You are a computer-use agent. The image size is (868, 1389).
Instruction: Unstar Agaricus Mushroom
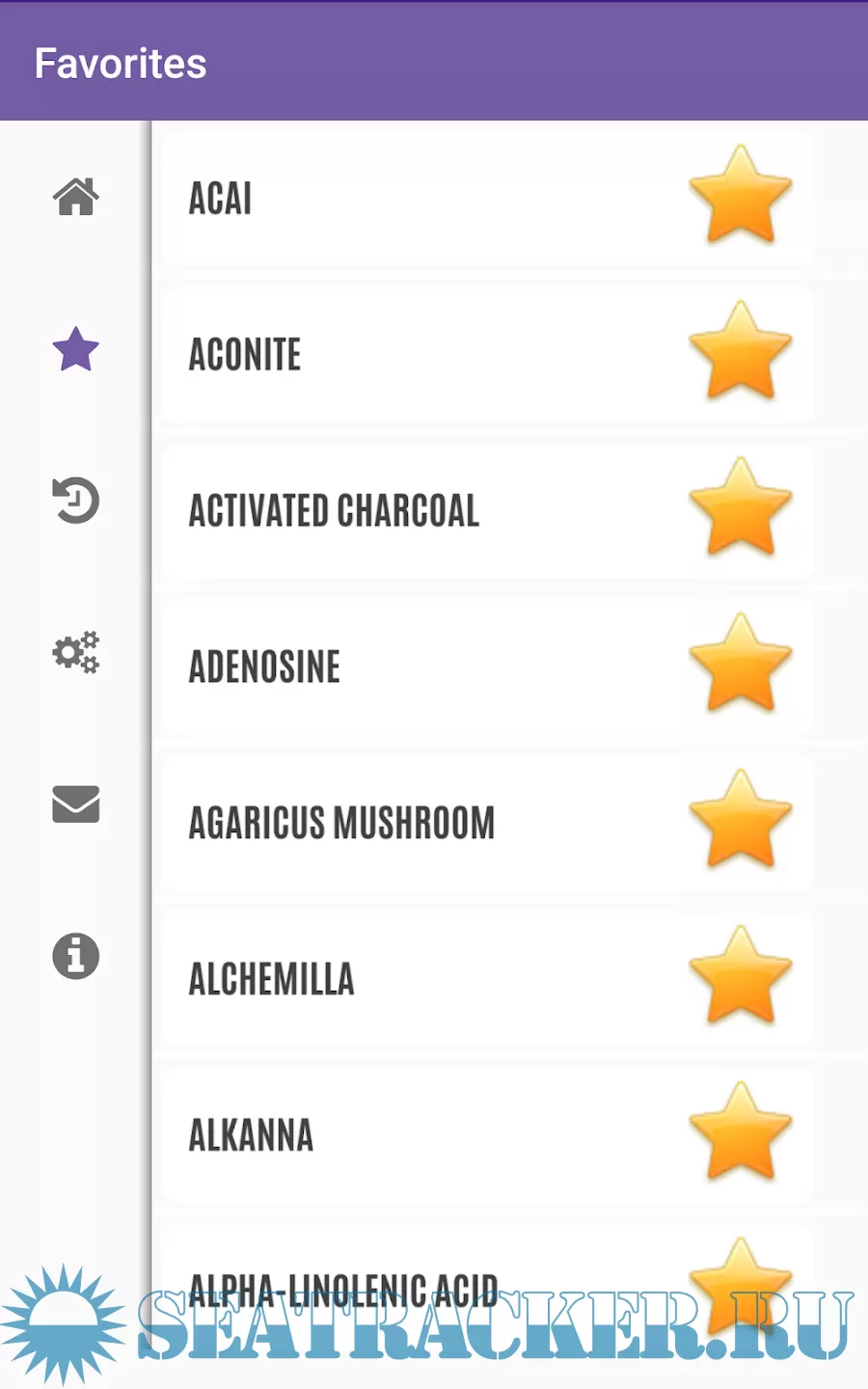(x=740, y=821)
